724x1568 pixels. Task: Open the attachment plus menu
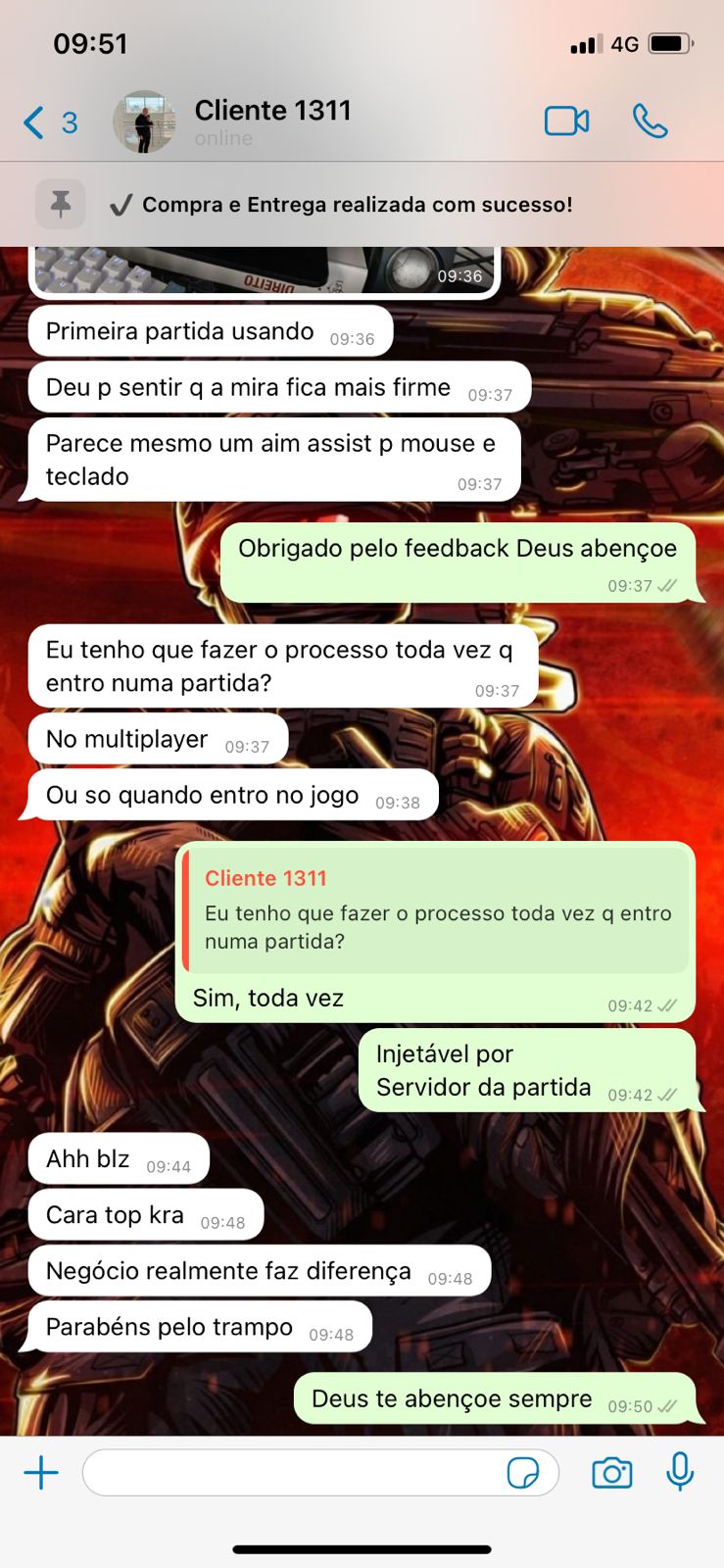tap(41, 1472)
